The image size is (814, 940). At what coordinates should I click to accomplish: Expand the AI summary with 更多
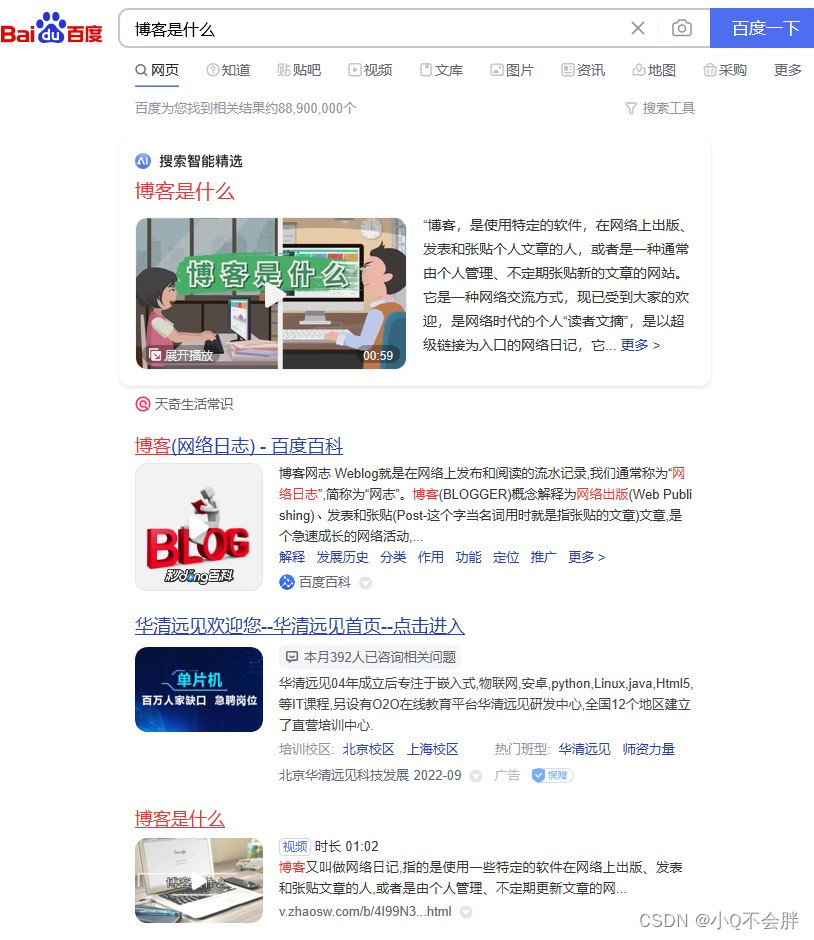tap(640, 345)
